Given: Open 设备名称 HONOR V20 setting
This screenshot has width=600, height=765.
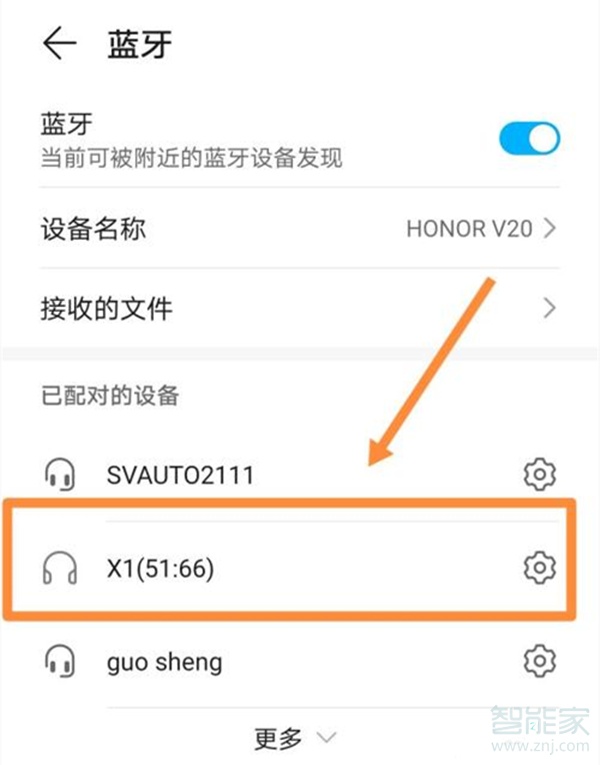Looking at the screenshot, I should 300,228.
